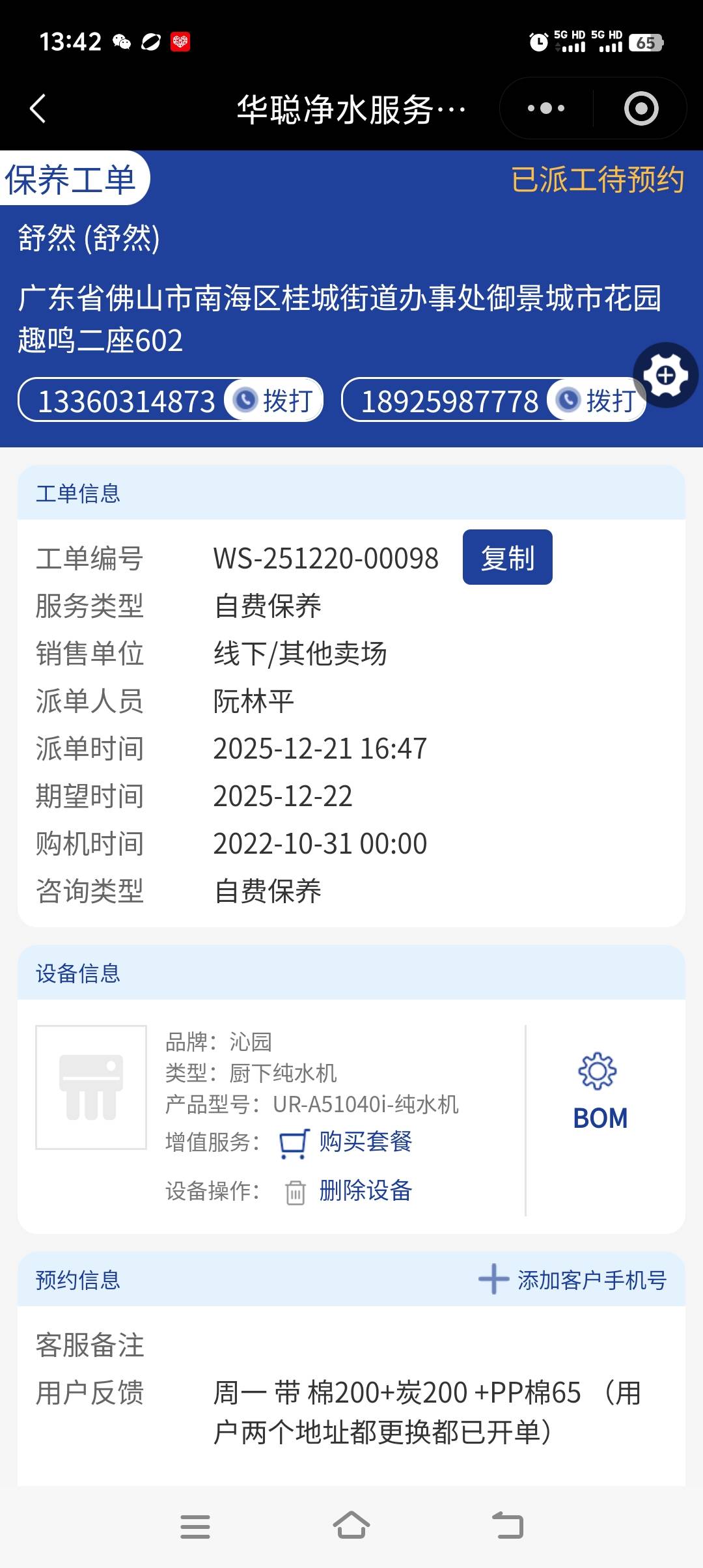703x1568 pixels.
Task: Copy the work order number
Action: (x=507, y=558)
